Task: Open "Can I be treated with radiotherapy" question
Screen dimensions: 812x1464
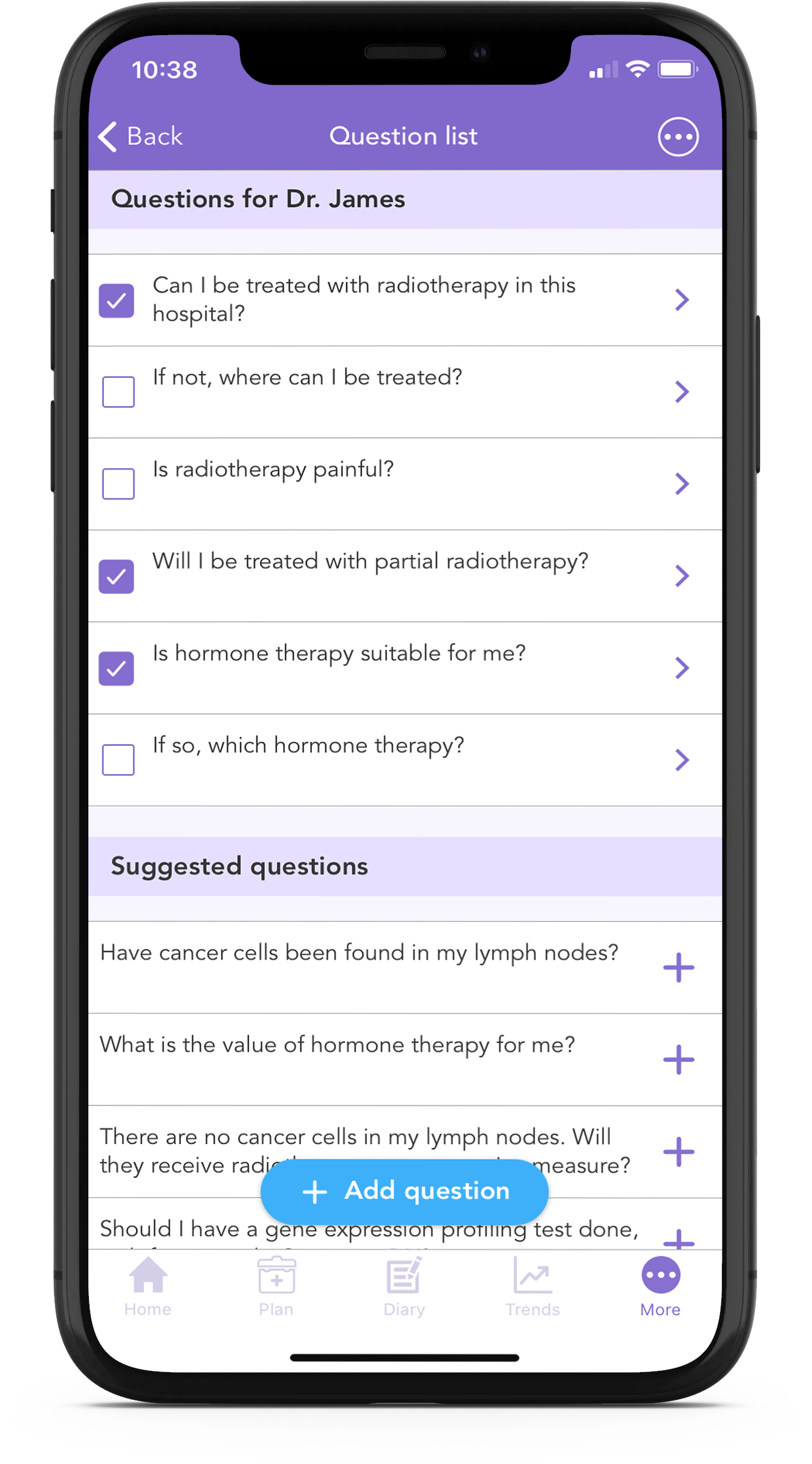Action: click(682, 300)
